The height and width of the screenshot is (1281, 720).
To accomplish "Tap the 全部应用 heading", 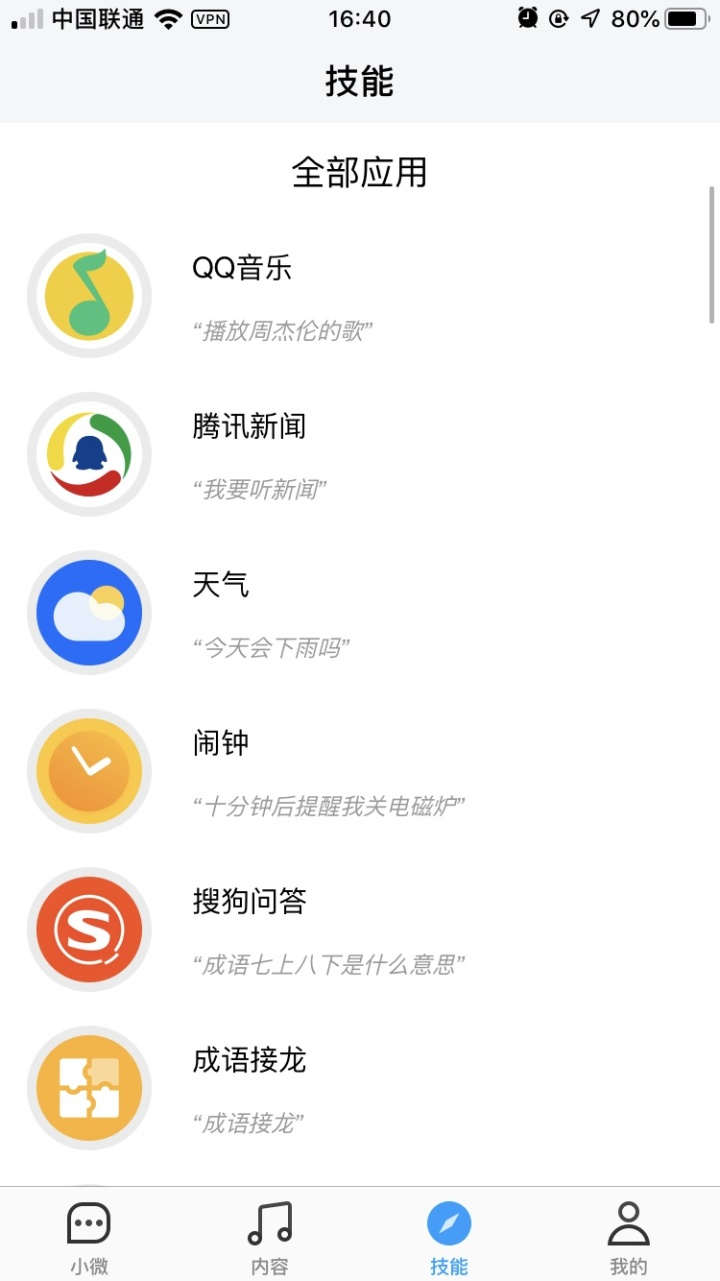I will pyautogui.click(x=360, y=172).
